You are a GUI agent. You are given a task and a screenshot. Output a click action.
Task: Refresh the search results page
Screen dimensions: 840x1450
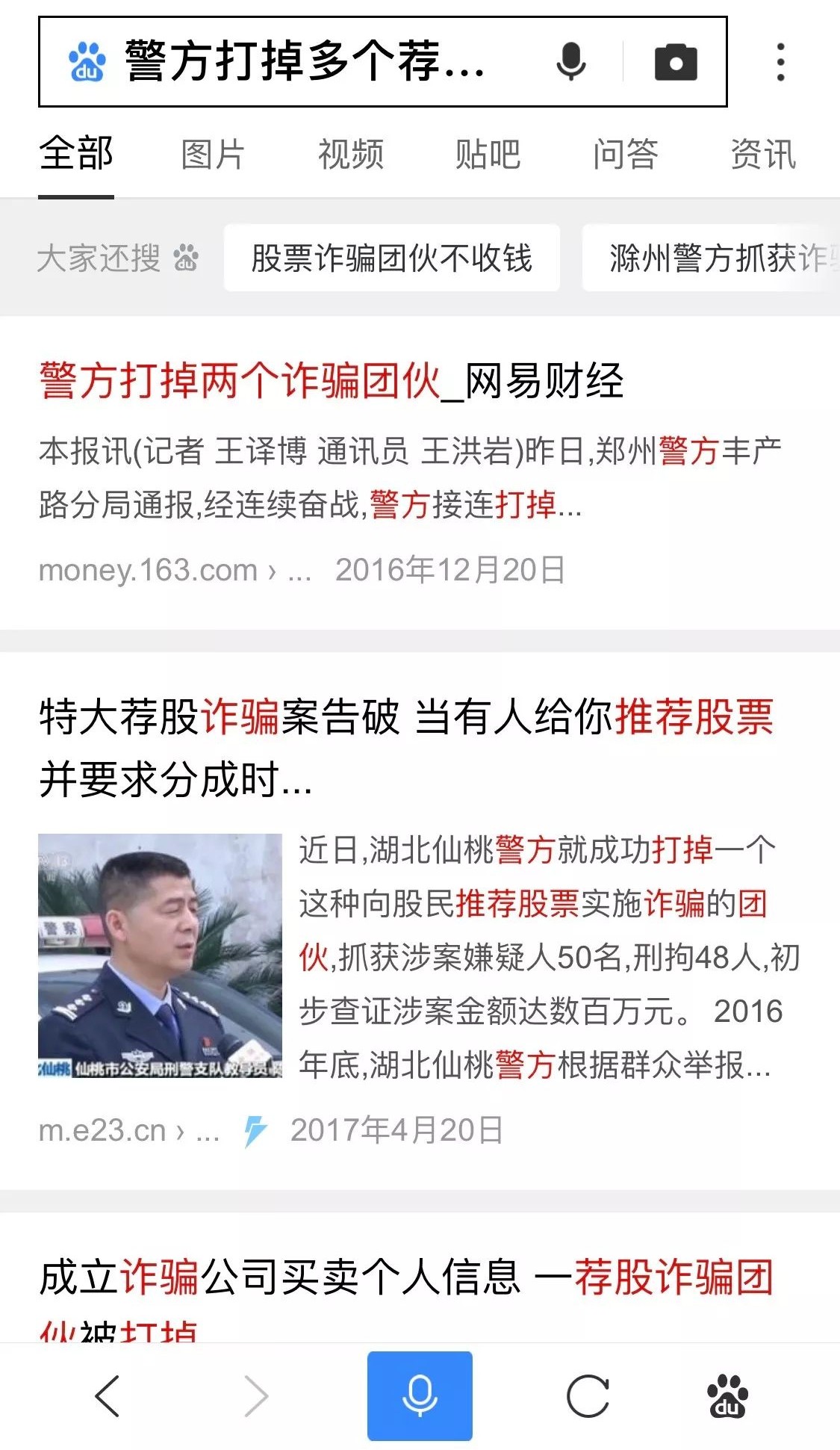click(588, 1395)
